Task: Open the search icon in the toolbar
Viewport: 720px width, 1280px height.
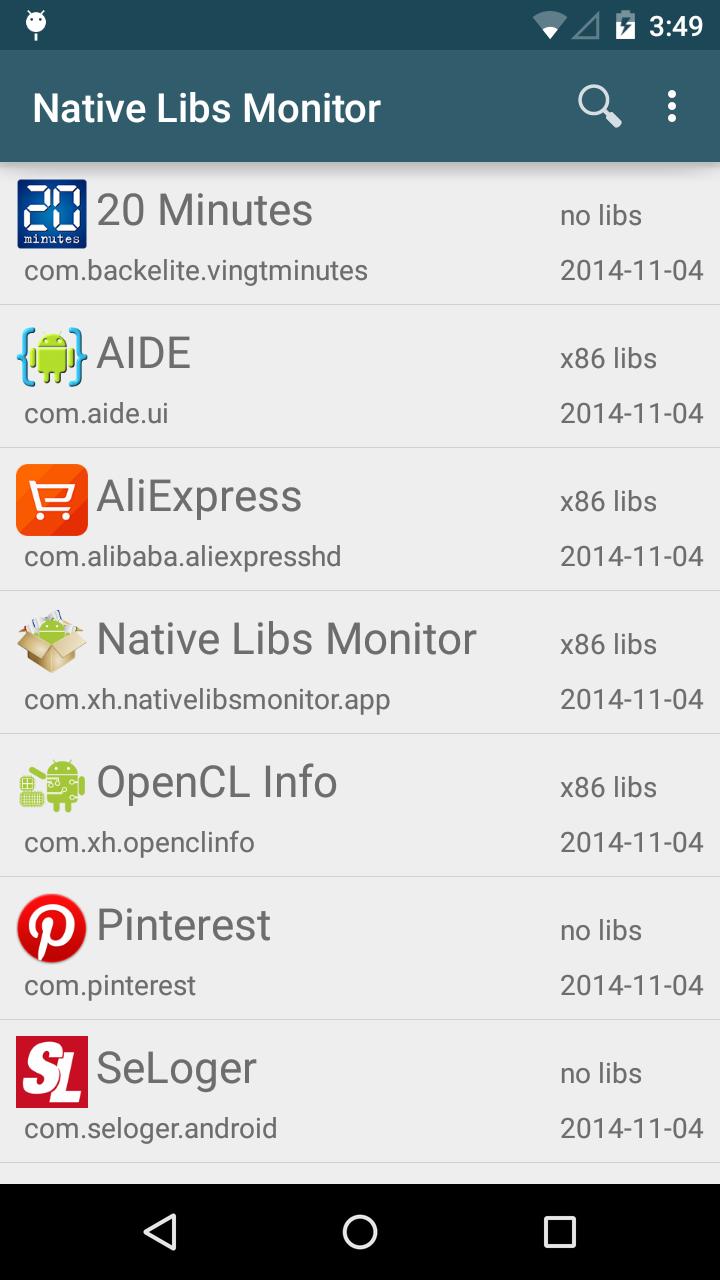Action: 598,105
